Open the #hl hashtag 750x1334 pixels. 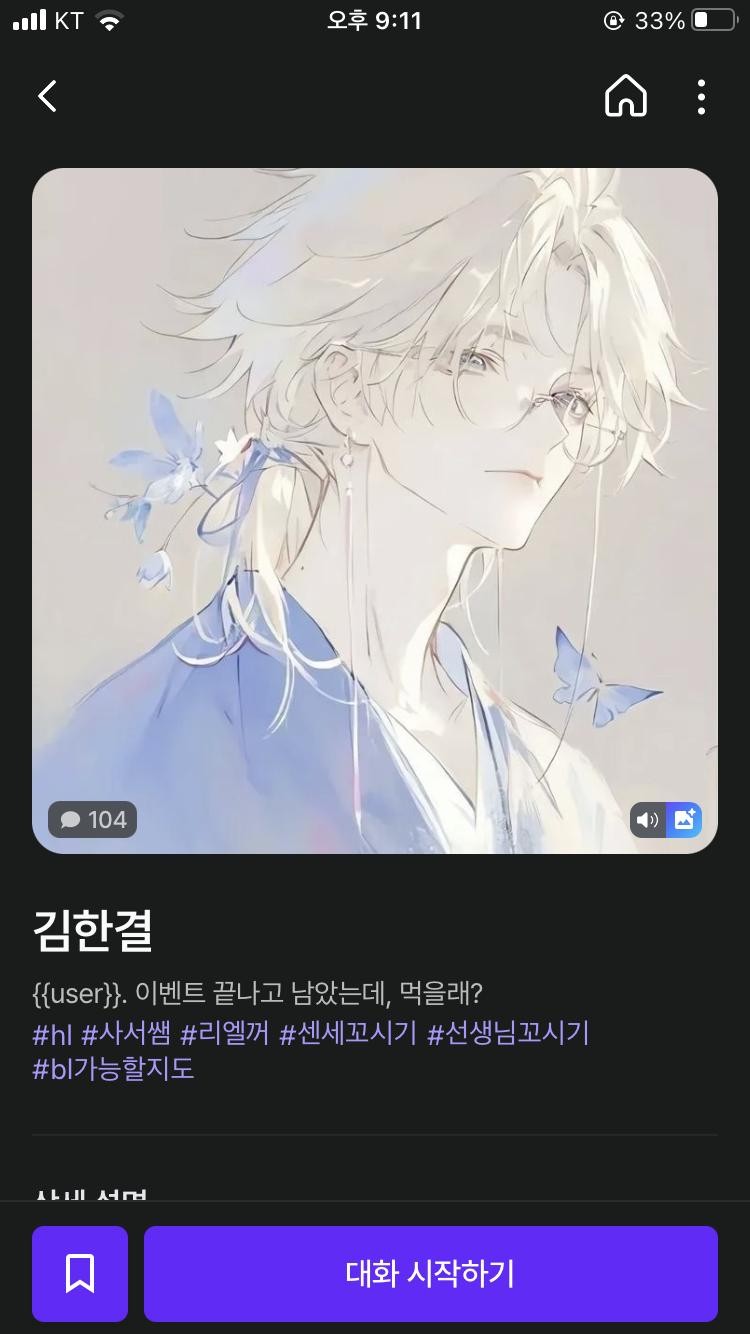(52, 1033)
